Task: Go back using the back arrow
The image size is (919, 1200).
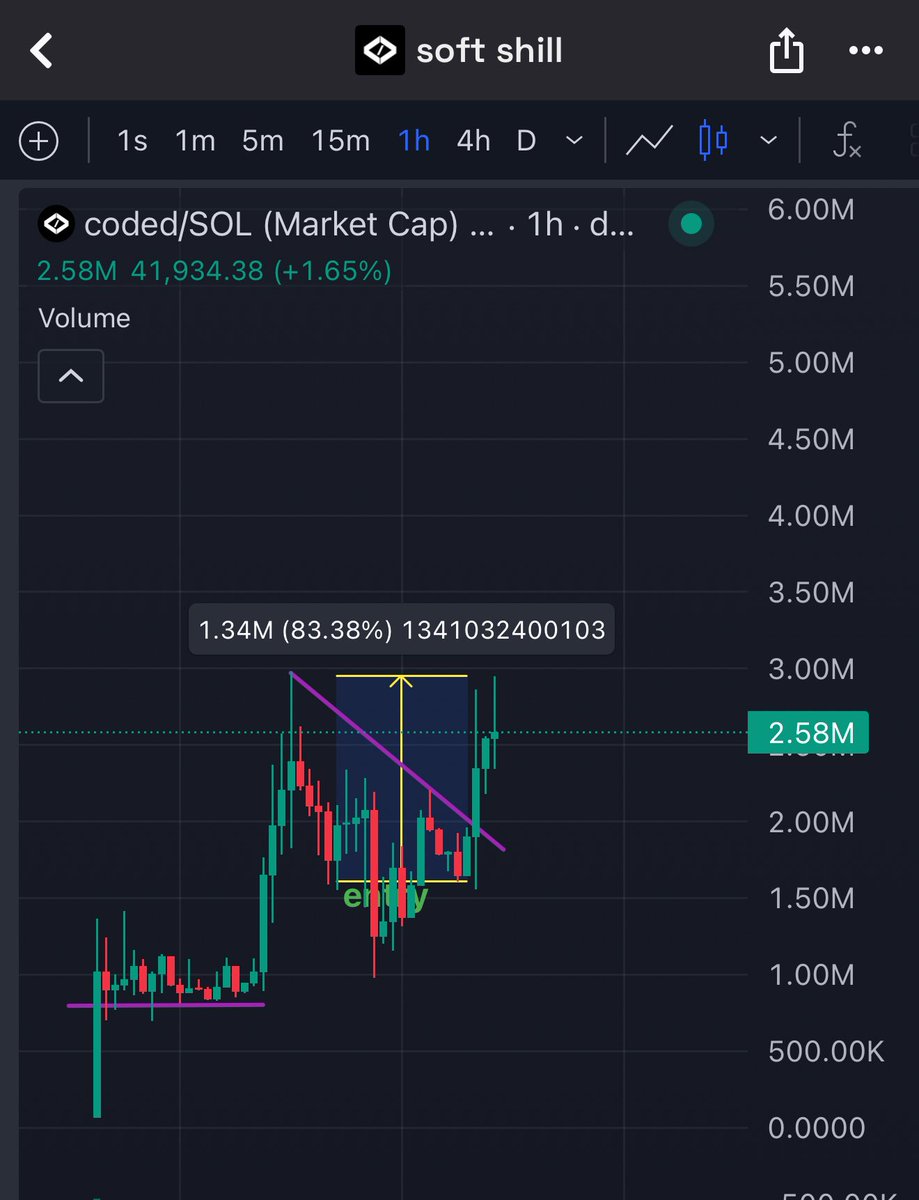Action: click(x=41, y=50)
